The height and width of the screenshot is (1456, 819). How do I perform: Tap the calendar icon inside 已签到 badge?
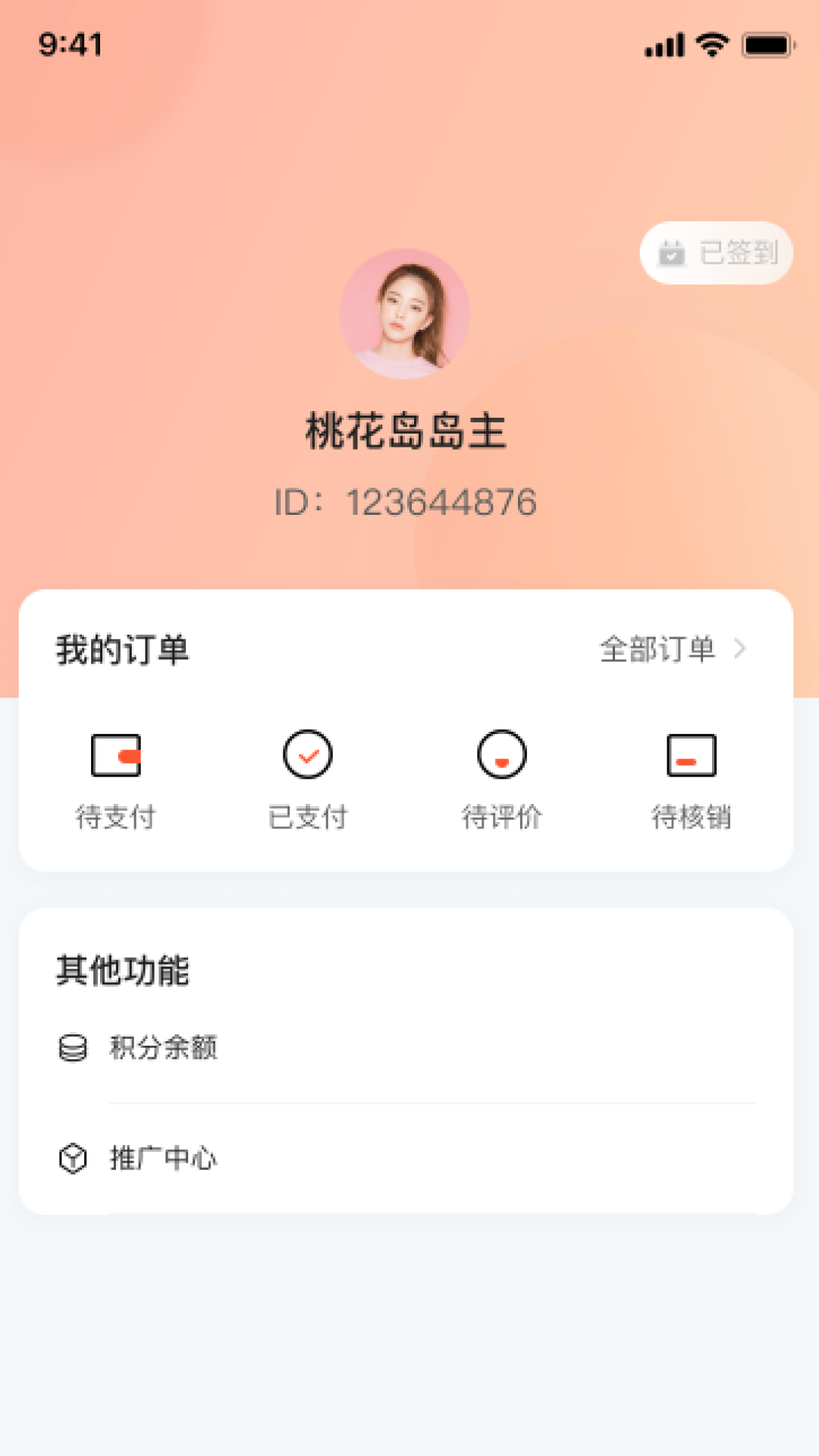click(x=670, y=253)
